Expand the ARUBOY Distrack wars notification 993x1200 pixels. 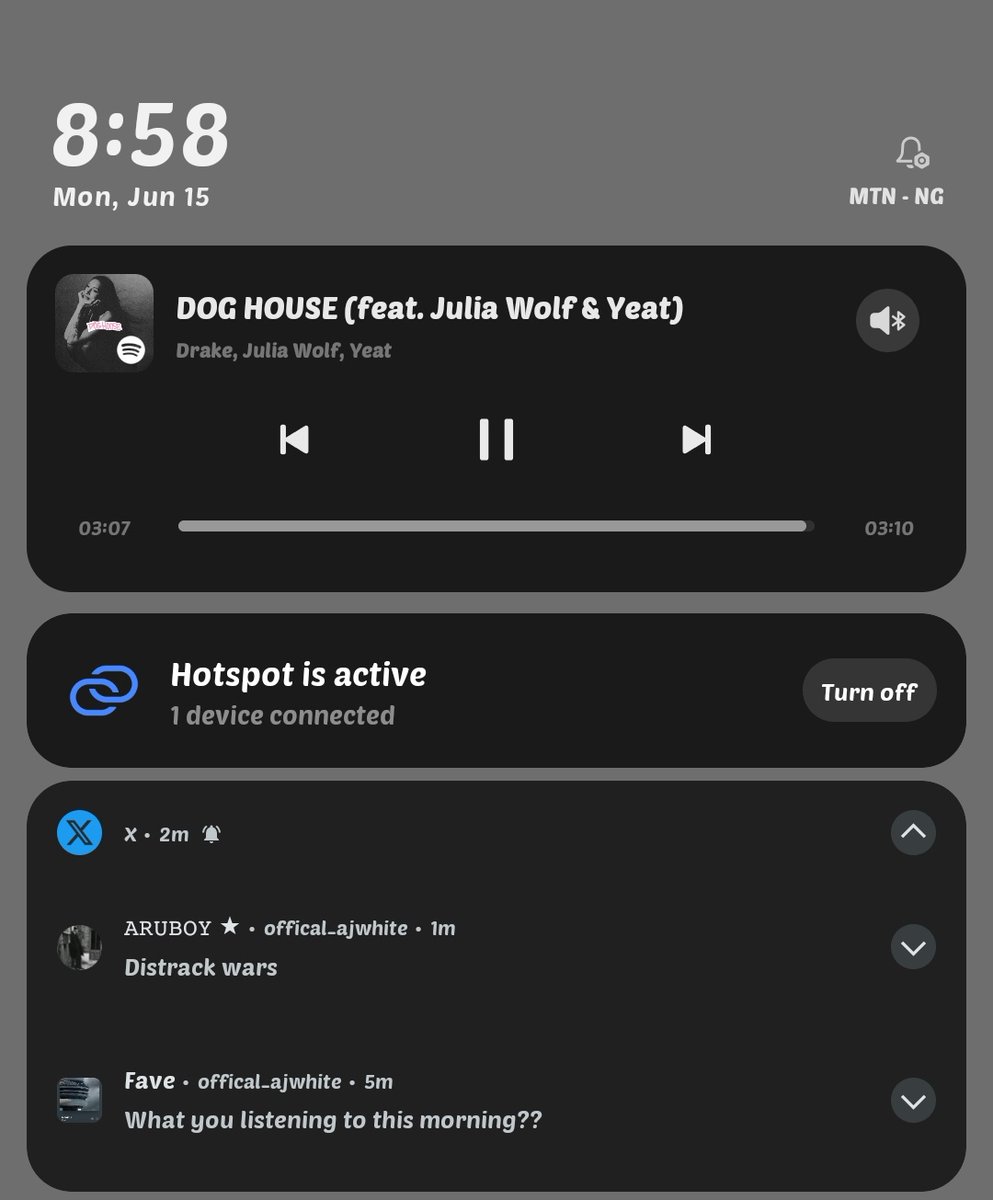pos(913,947)
